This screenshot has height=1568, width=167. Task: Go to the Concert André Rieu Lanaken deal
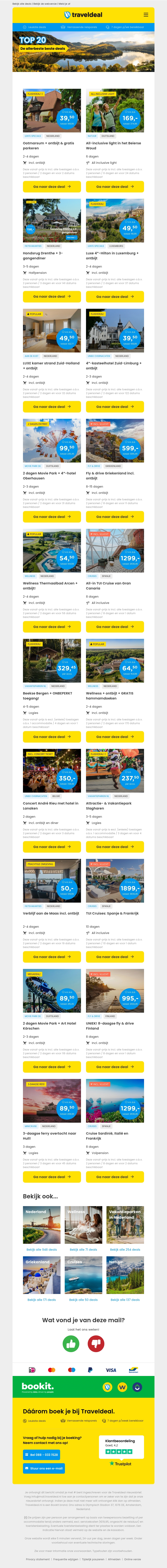pos(52,847)
